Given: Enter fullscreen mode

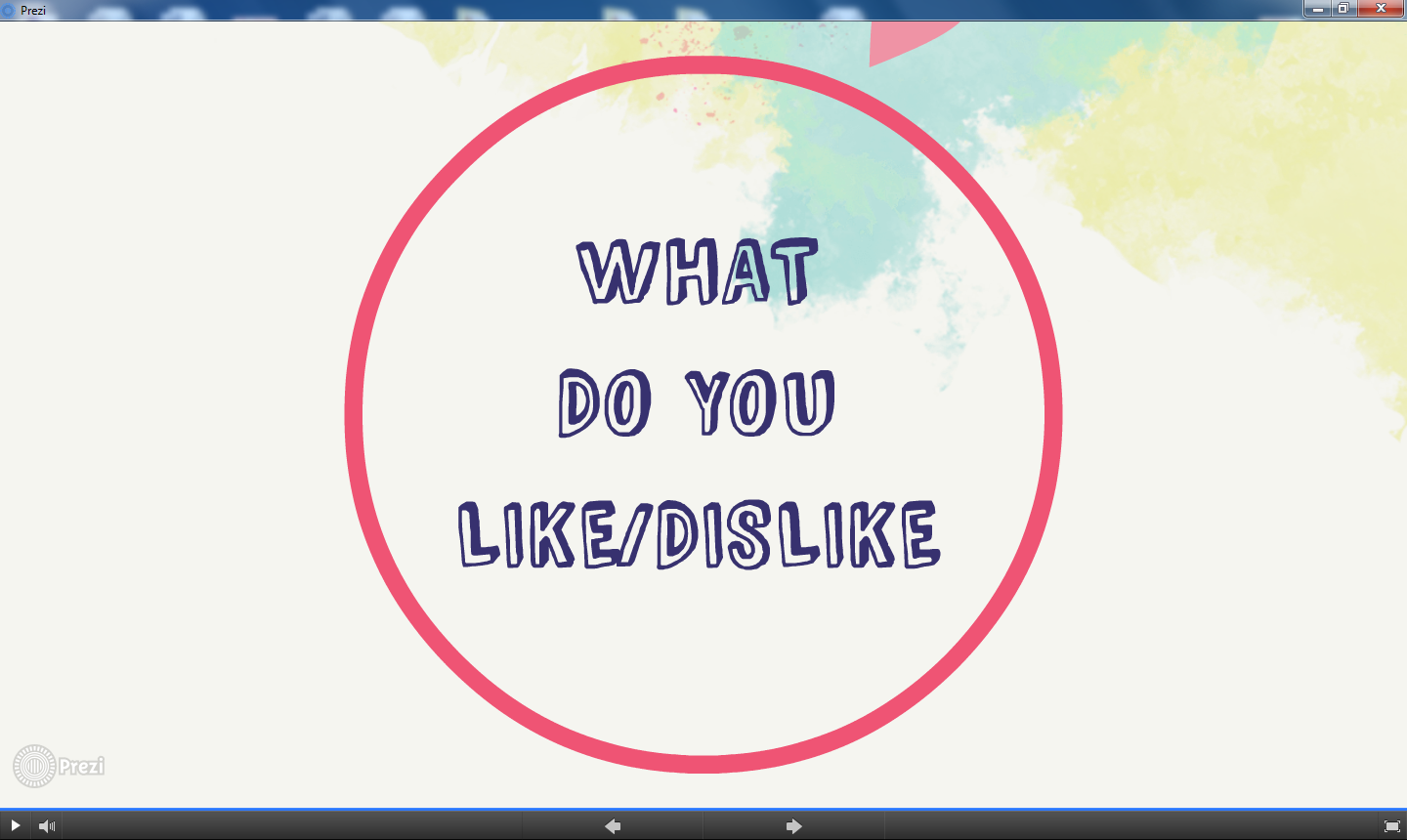Looking at the screenshot, I should (x=1392, y=826).
